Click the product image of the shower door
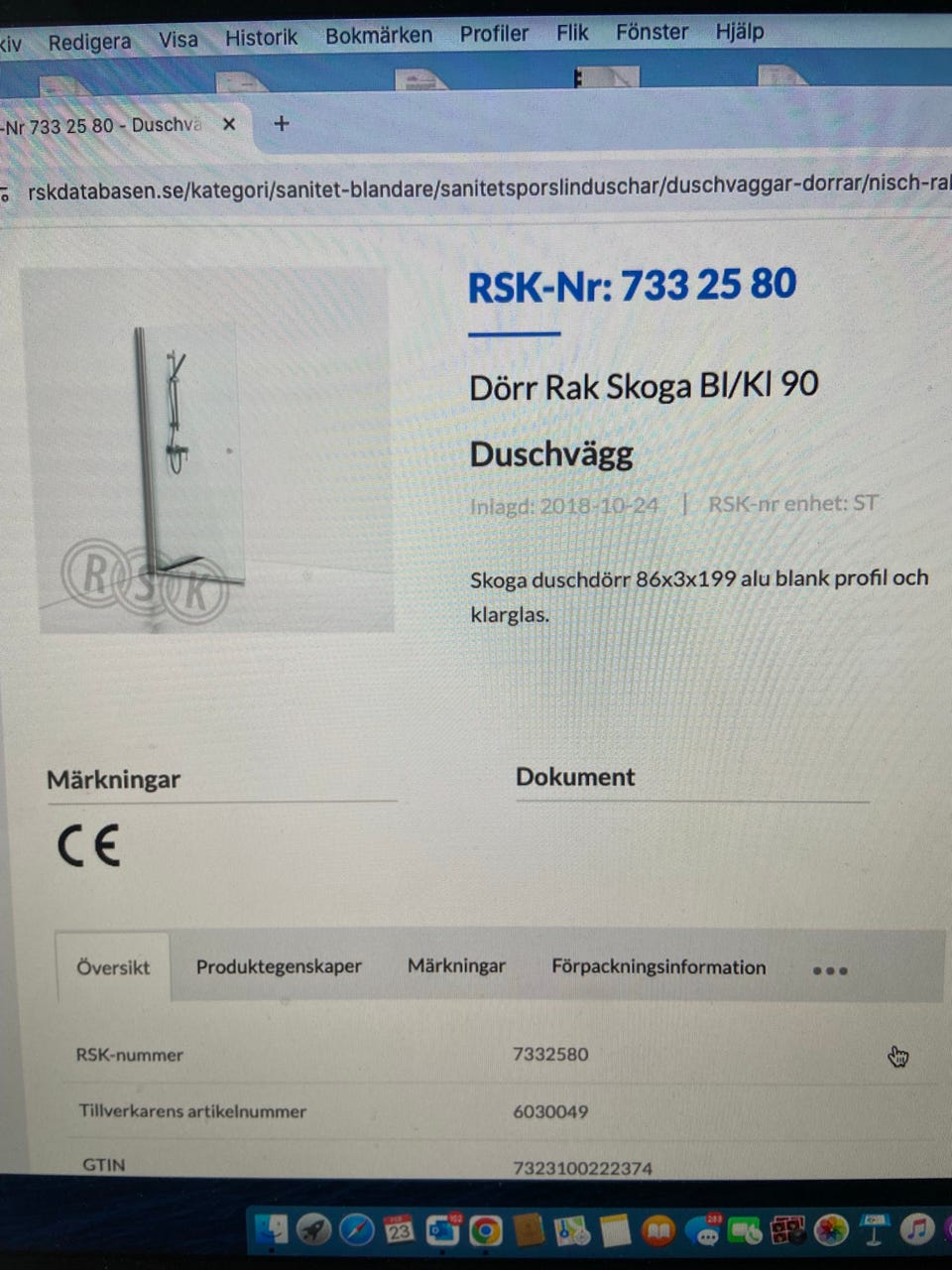Image resolution: width=952 pixels, height=1270 pixels. [214, 446]
